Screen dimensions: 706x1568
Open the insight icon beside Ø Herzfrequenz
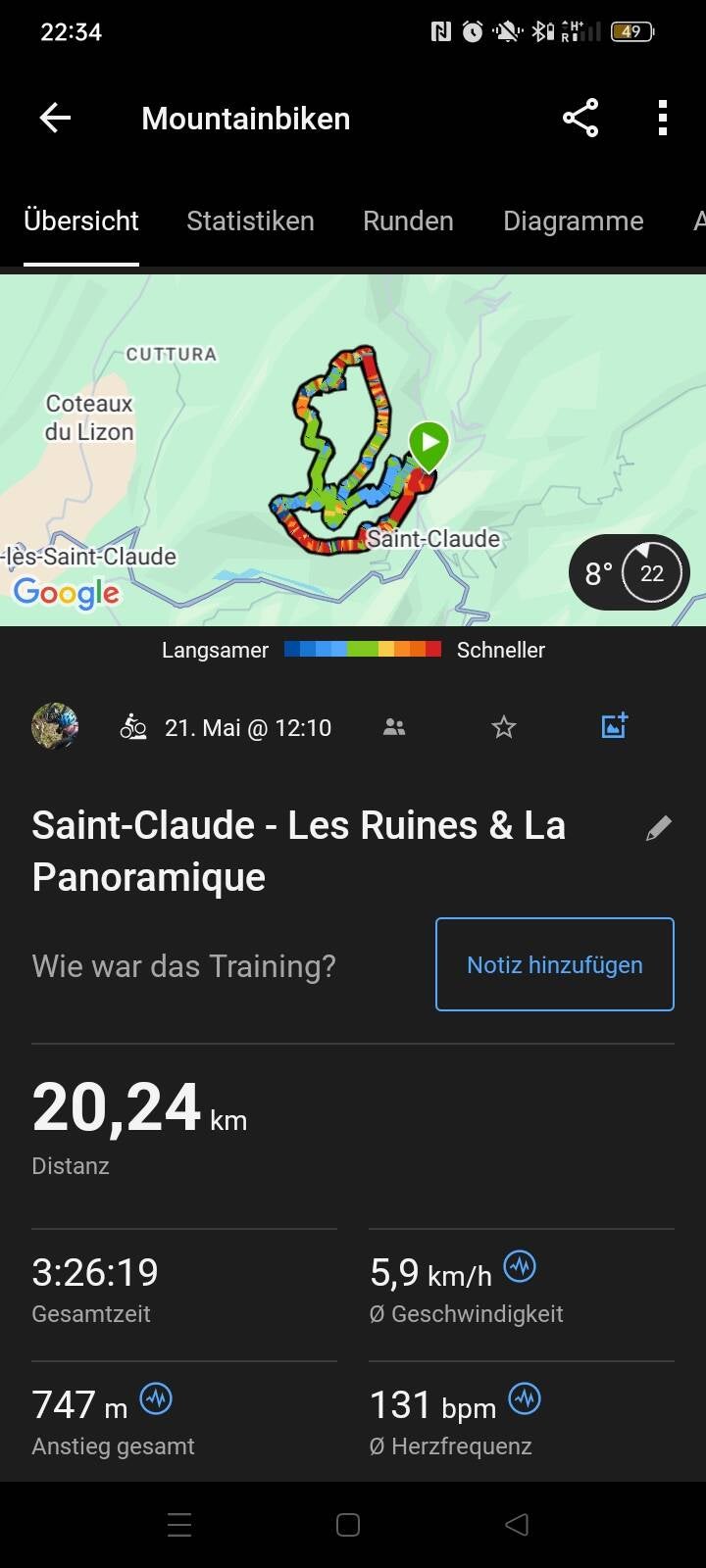click(525, 1398)
